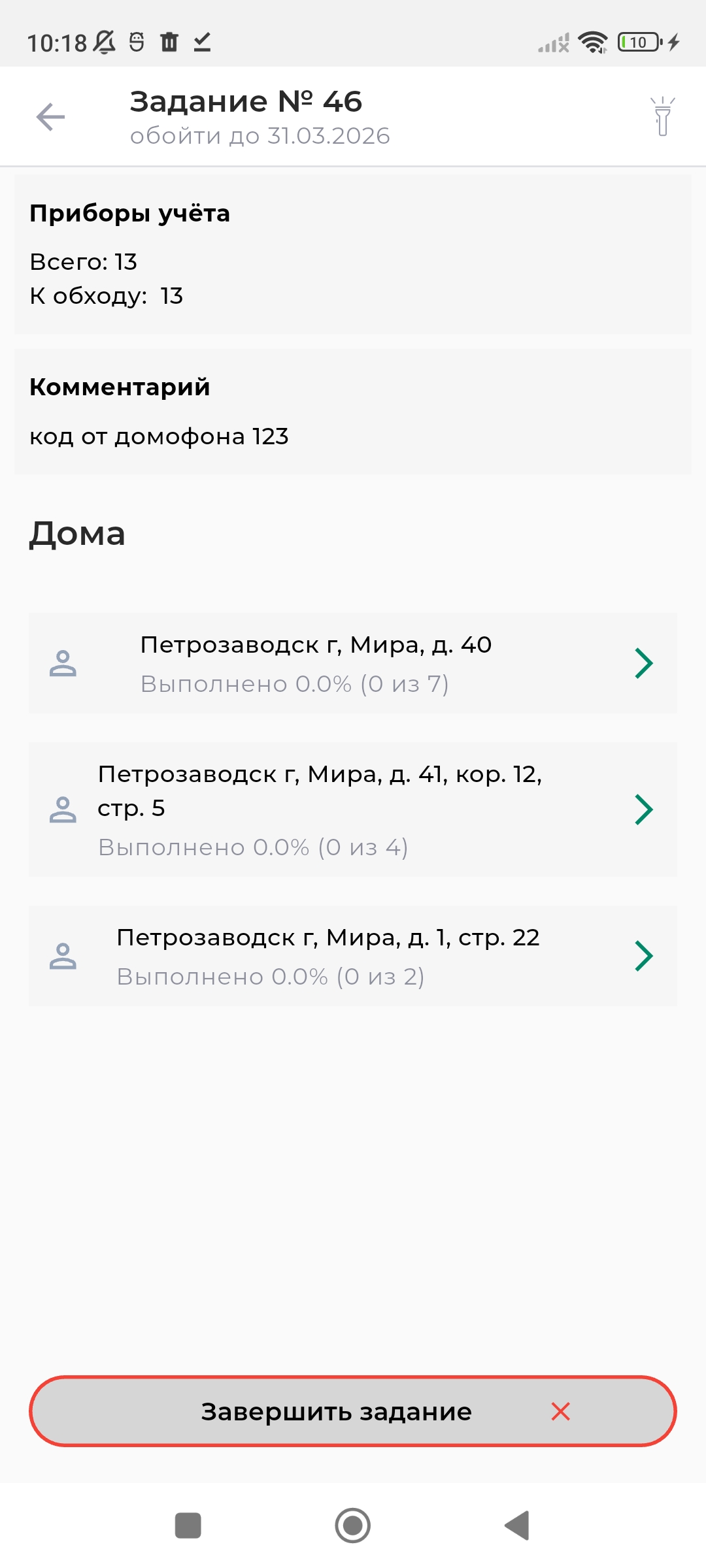Turn on the flashlight icon
706x1568 pixels.
coord(662,117)
